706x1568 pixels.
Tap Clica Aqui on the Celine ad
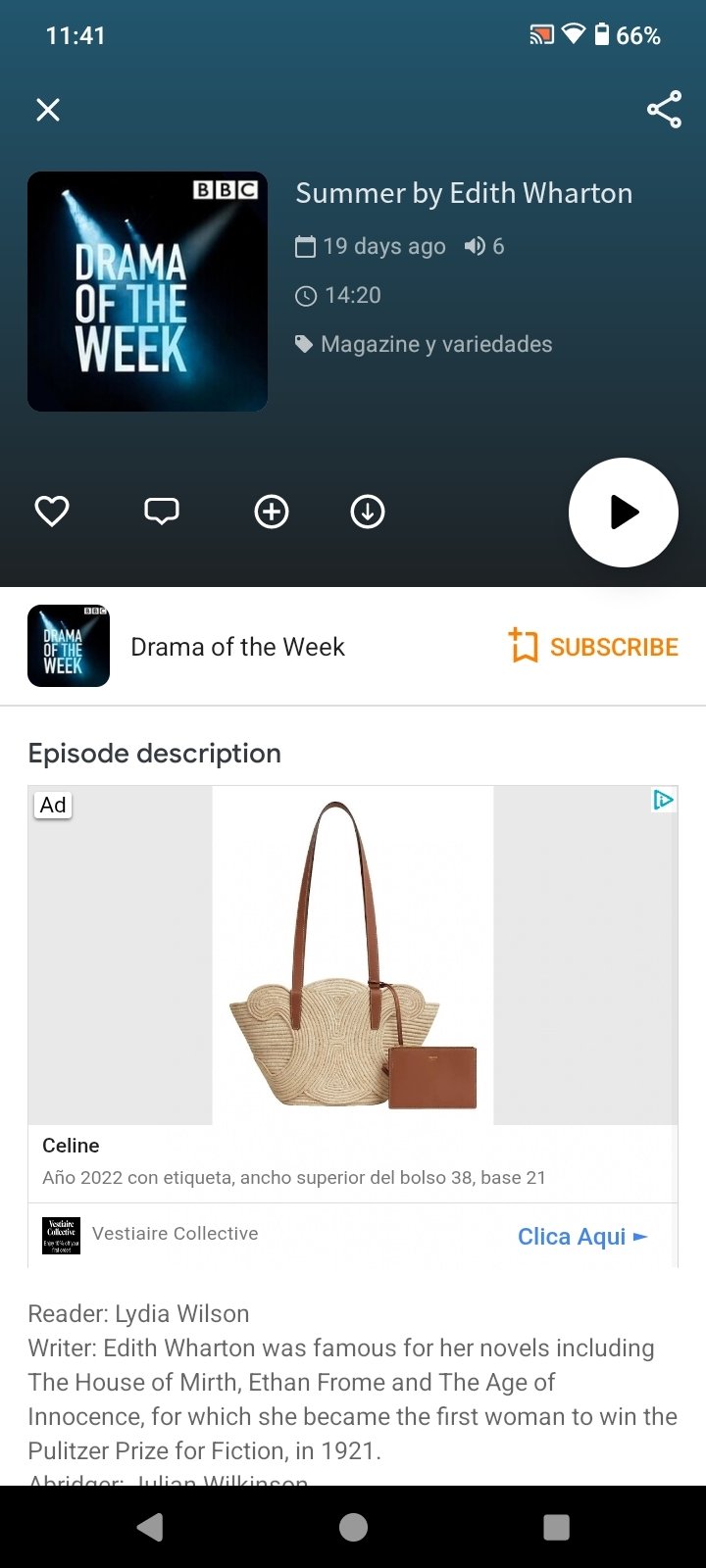[x=582, y=1237]
